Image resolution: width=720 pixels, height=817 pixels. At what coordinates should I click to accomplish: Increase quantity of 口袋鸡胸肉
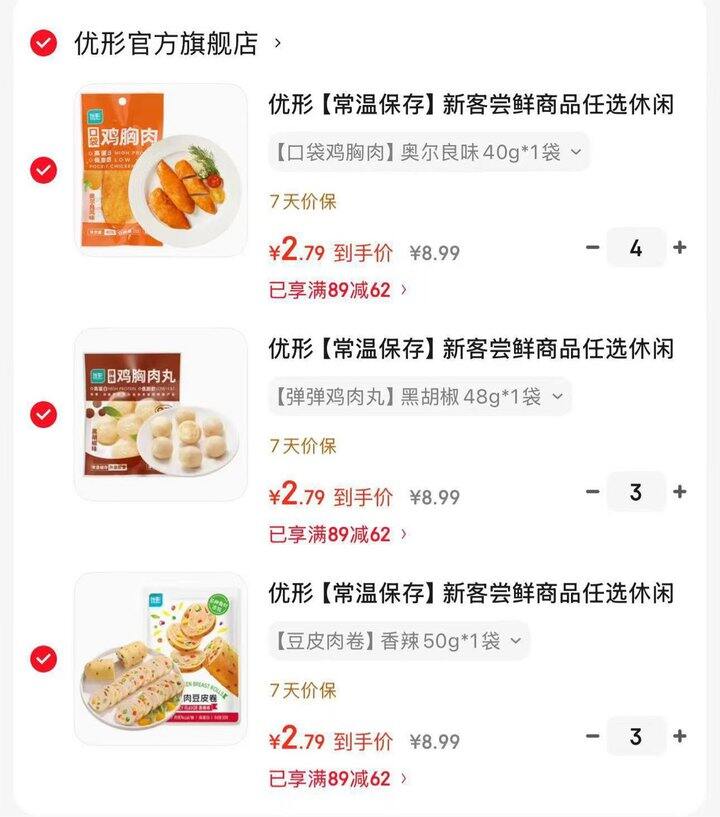(679, 247)
